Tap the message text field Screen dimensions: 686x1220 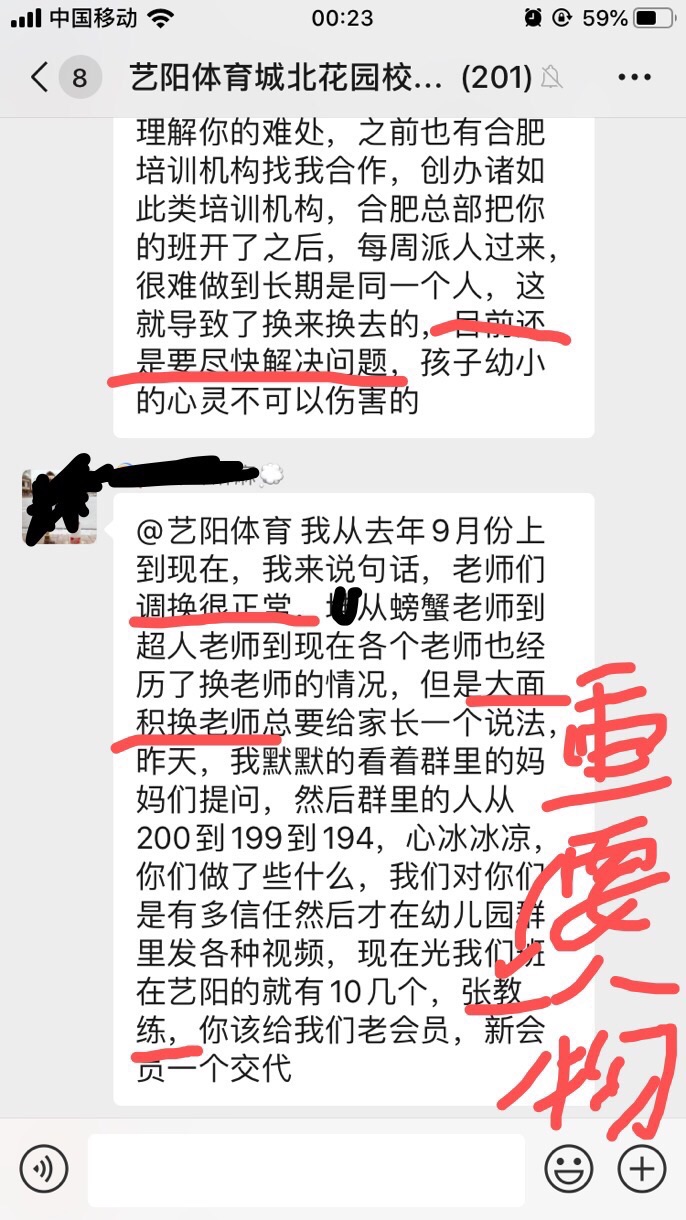pos(306,1168)
